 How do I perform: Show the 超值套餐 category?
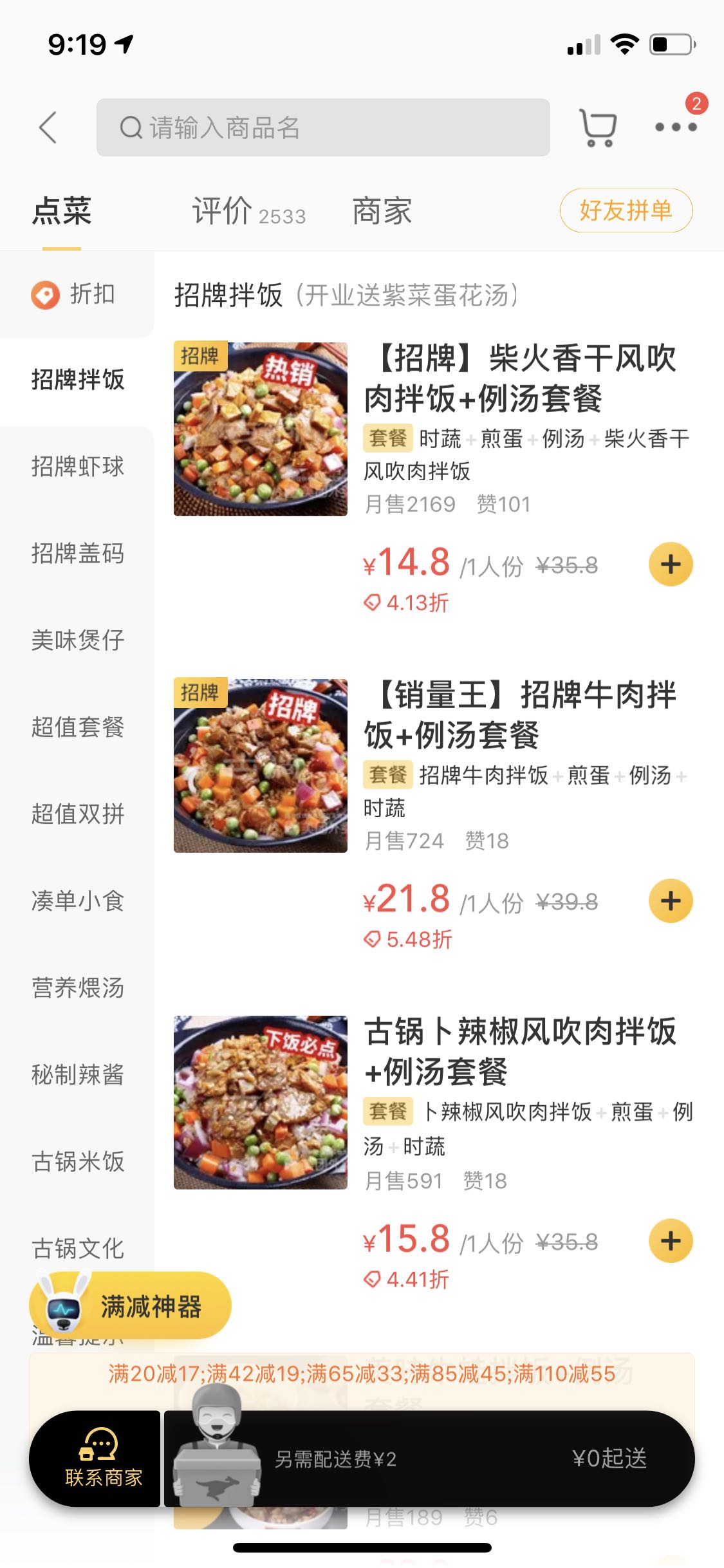point(77,727)
